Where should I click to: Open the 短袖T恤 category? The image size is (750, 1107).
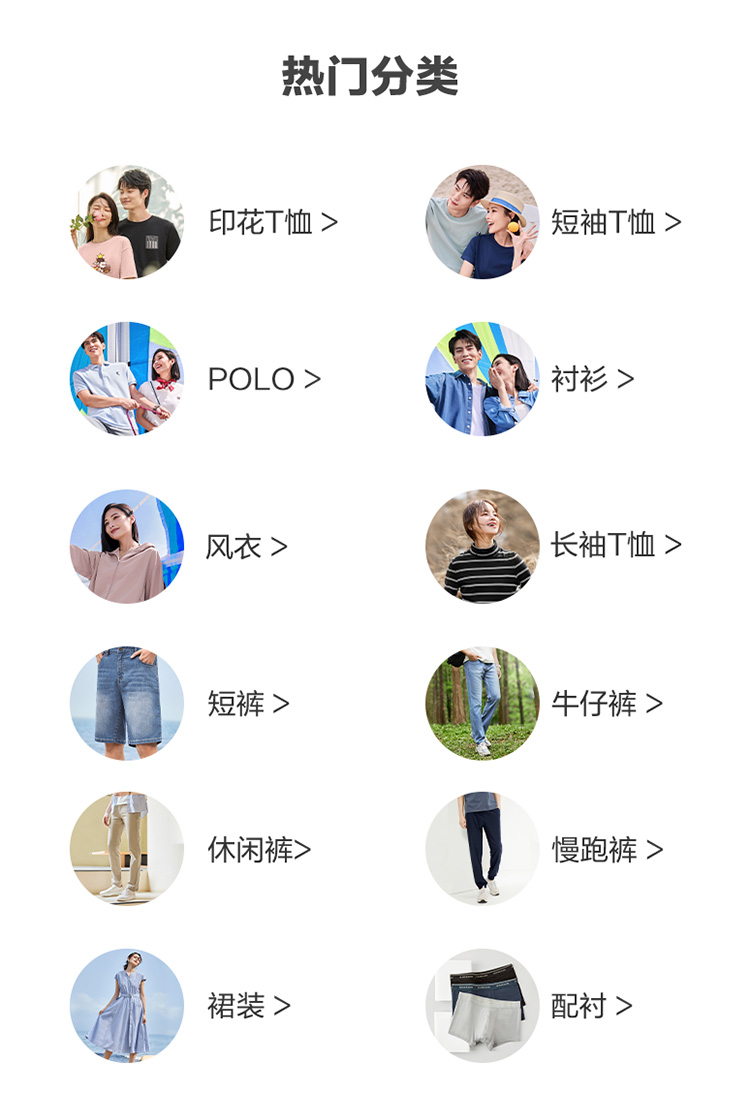(615, 222)
